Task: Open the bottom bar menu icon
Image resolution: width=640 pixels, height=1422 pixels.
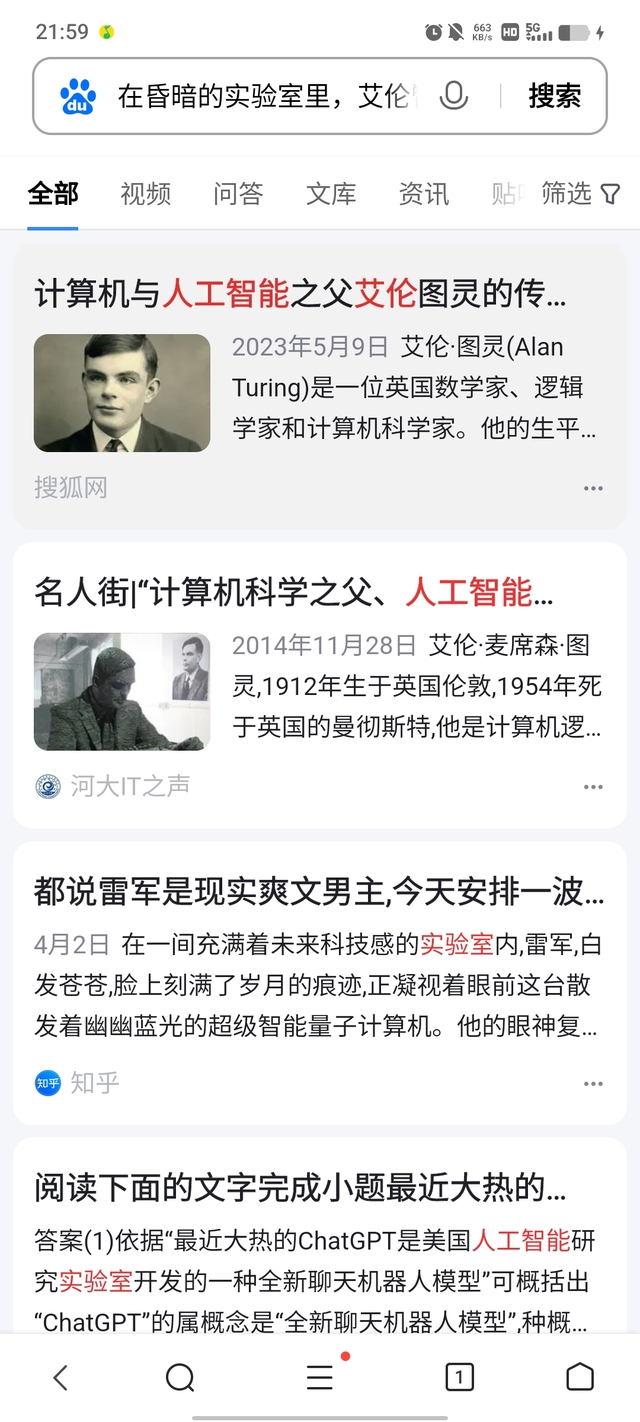Action: pyautogui.click(x=320, y=1377)
